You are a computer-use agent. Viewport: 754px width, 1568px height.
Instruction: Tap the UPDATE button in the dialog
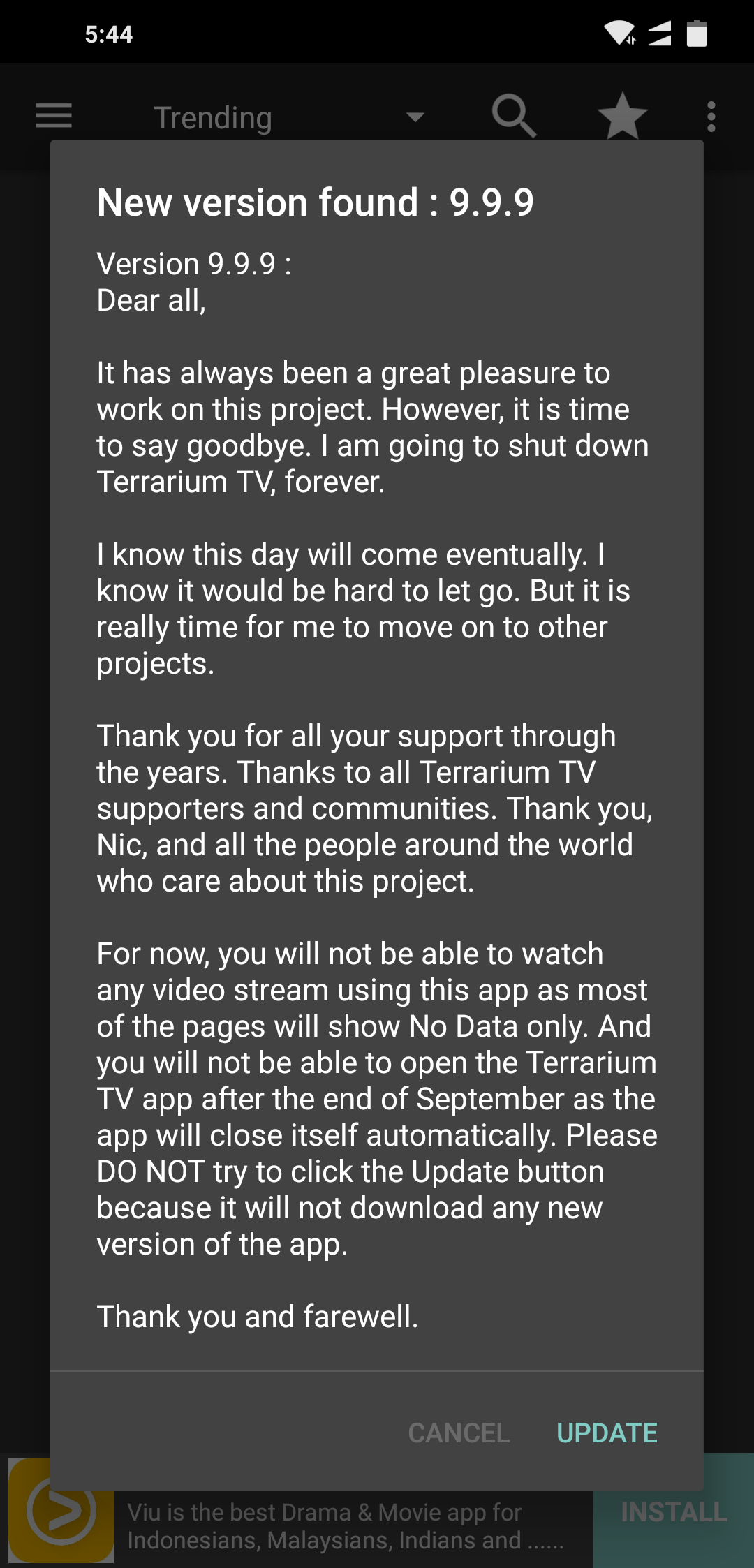point(607,1433)
